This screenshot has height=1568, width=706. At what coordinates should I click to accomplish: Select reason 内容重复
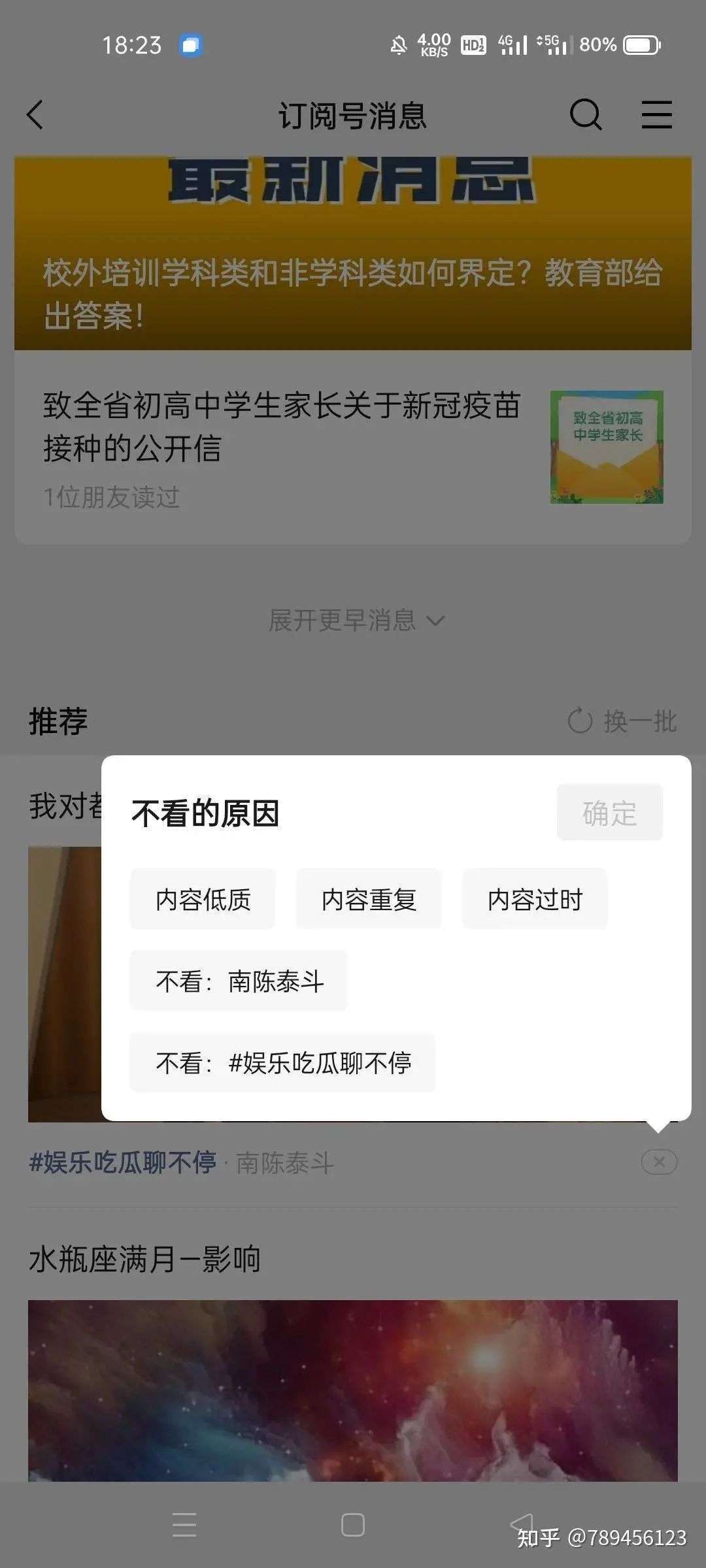tap(369, 900)
